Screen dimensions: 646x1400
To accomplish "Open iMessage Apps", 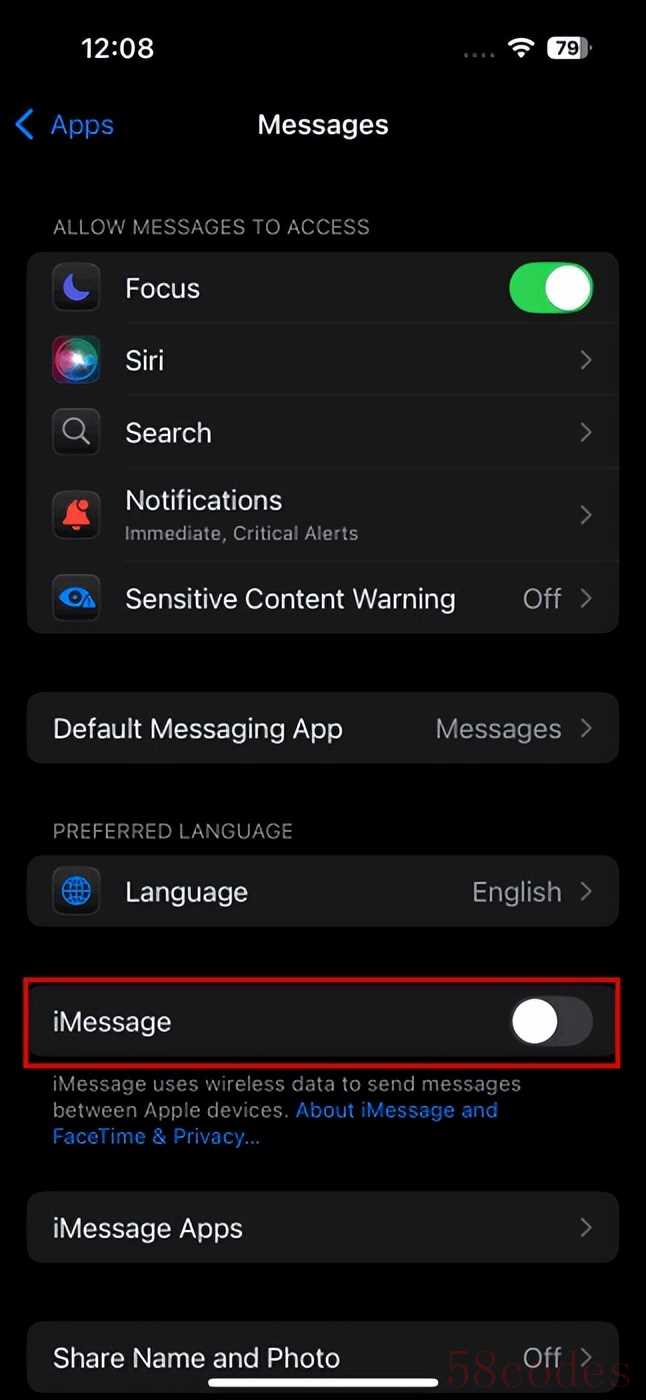I will [322, 1228].
